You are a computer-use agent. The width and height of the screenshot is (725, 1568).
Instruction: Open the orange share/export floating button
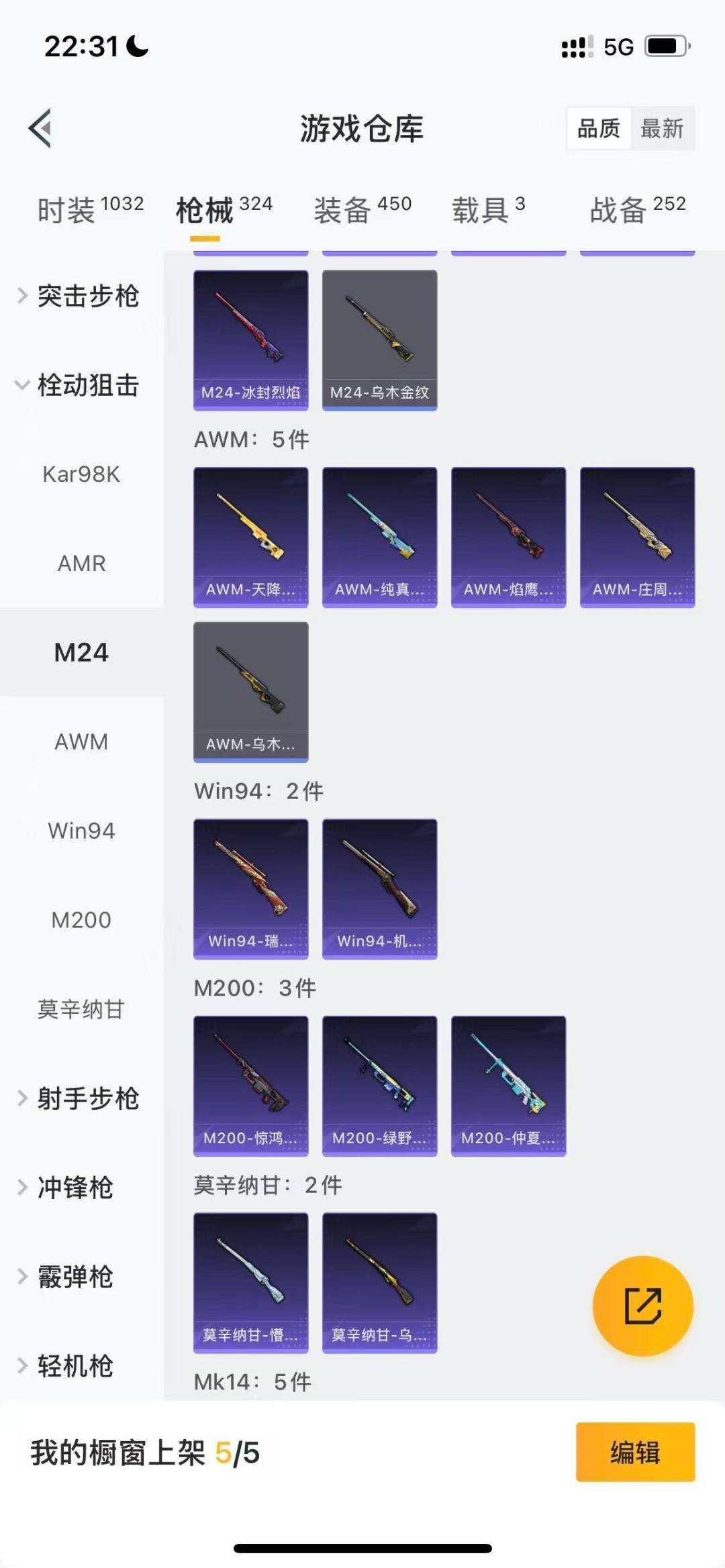point(641,1304)
